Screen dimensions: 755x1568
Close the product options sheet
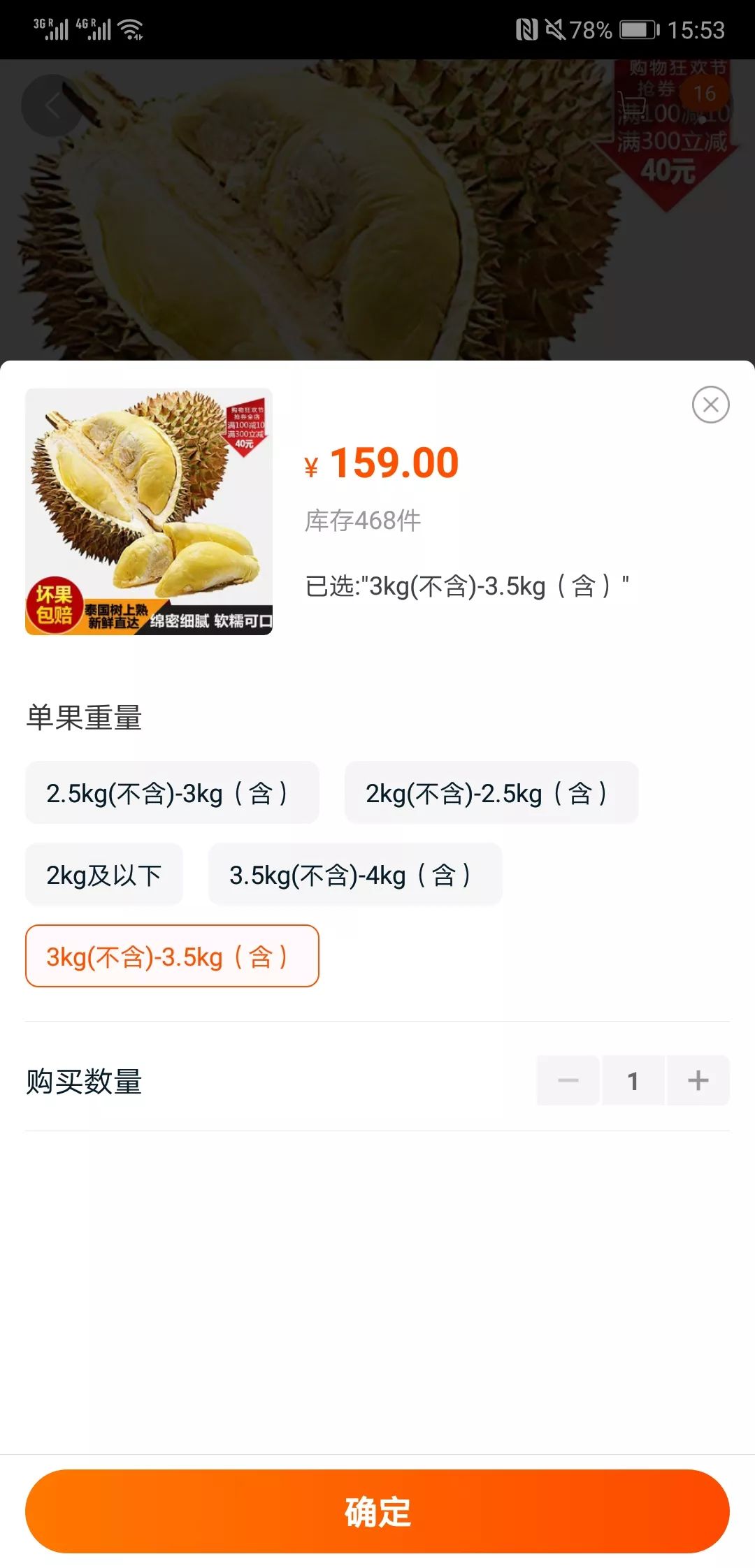[x=710, y=405]
